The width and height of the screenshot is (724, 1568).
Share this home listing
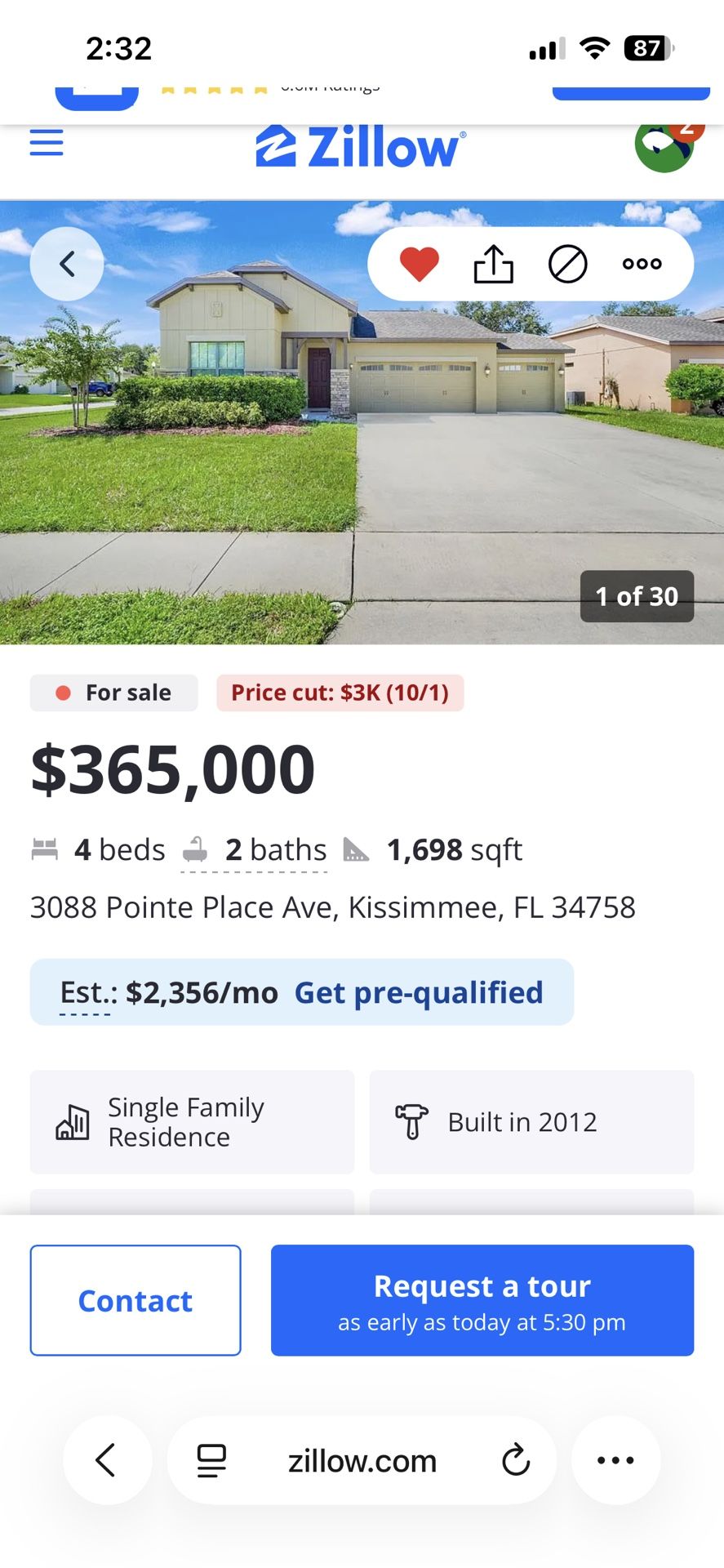[x=494, y=264]
